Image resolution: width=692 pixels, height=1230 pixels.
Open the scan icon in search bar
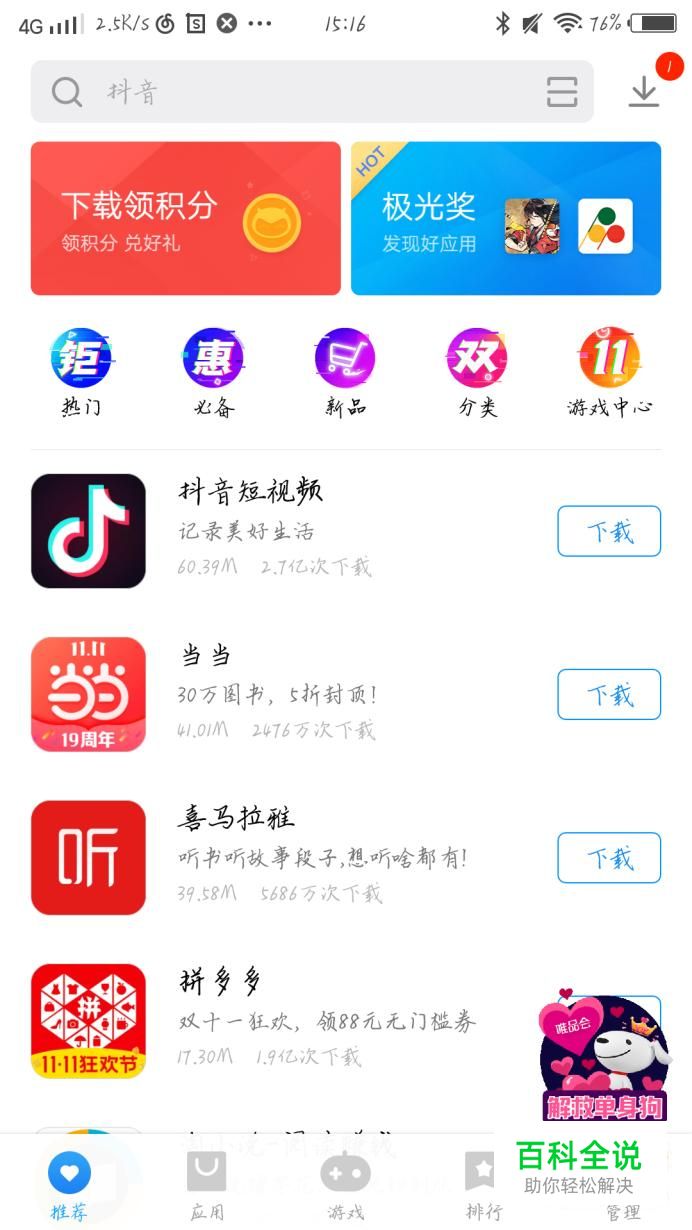[x=562, y=92]
